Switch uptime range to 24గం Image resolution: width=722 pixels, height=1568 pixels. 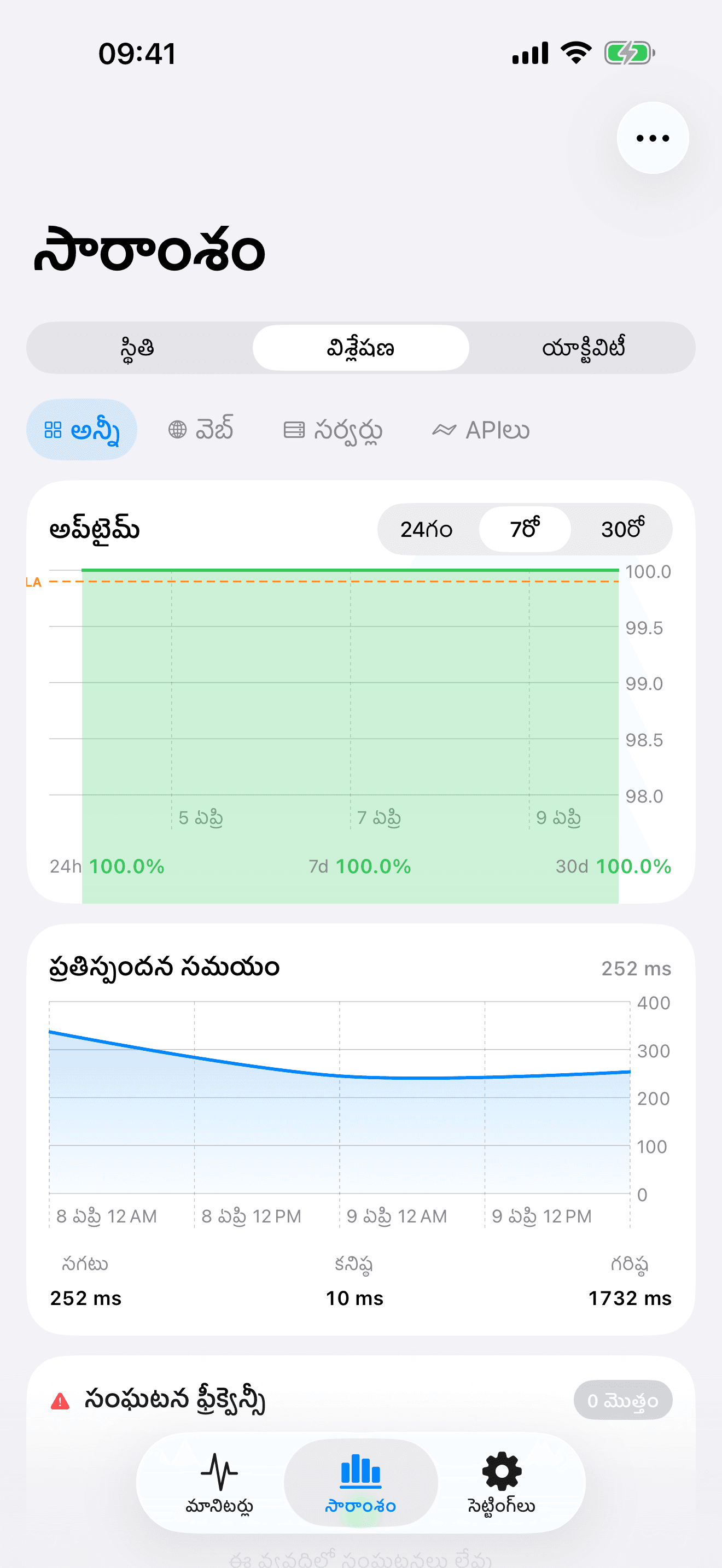click(x=426, y=530)
